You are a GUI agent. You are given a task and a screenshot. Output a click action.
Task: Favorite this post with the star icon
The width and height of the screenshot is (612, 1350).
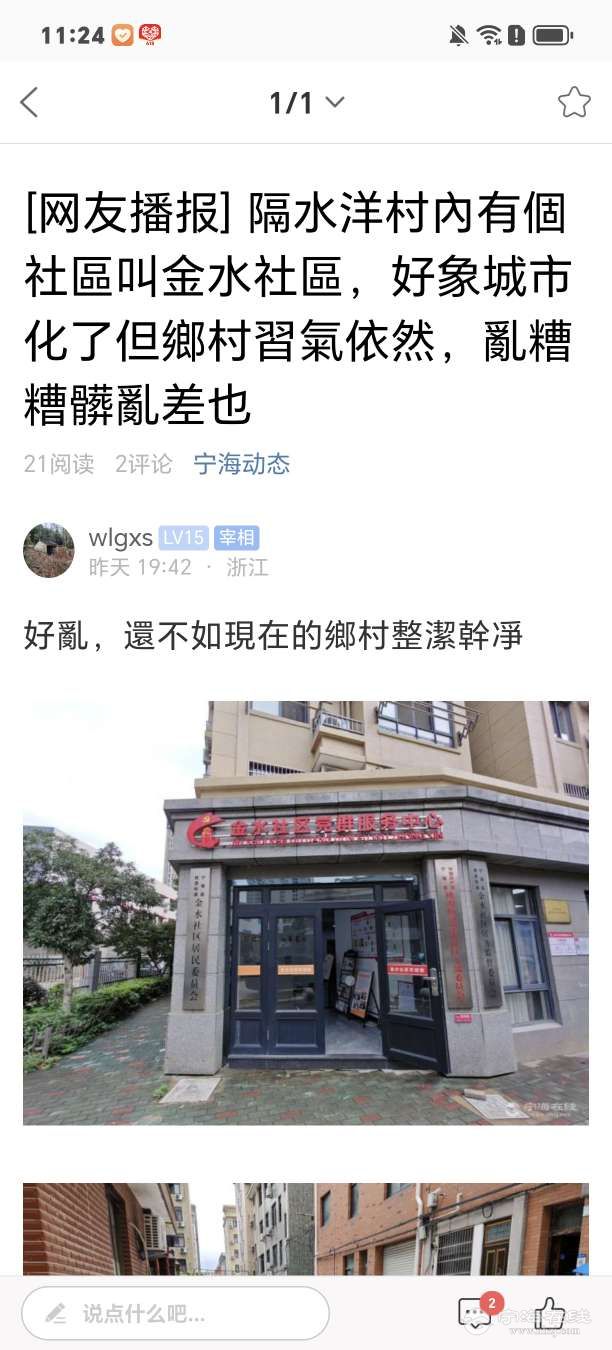574,102
